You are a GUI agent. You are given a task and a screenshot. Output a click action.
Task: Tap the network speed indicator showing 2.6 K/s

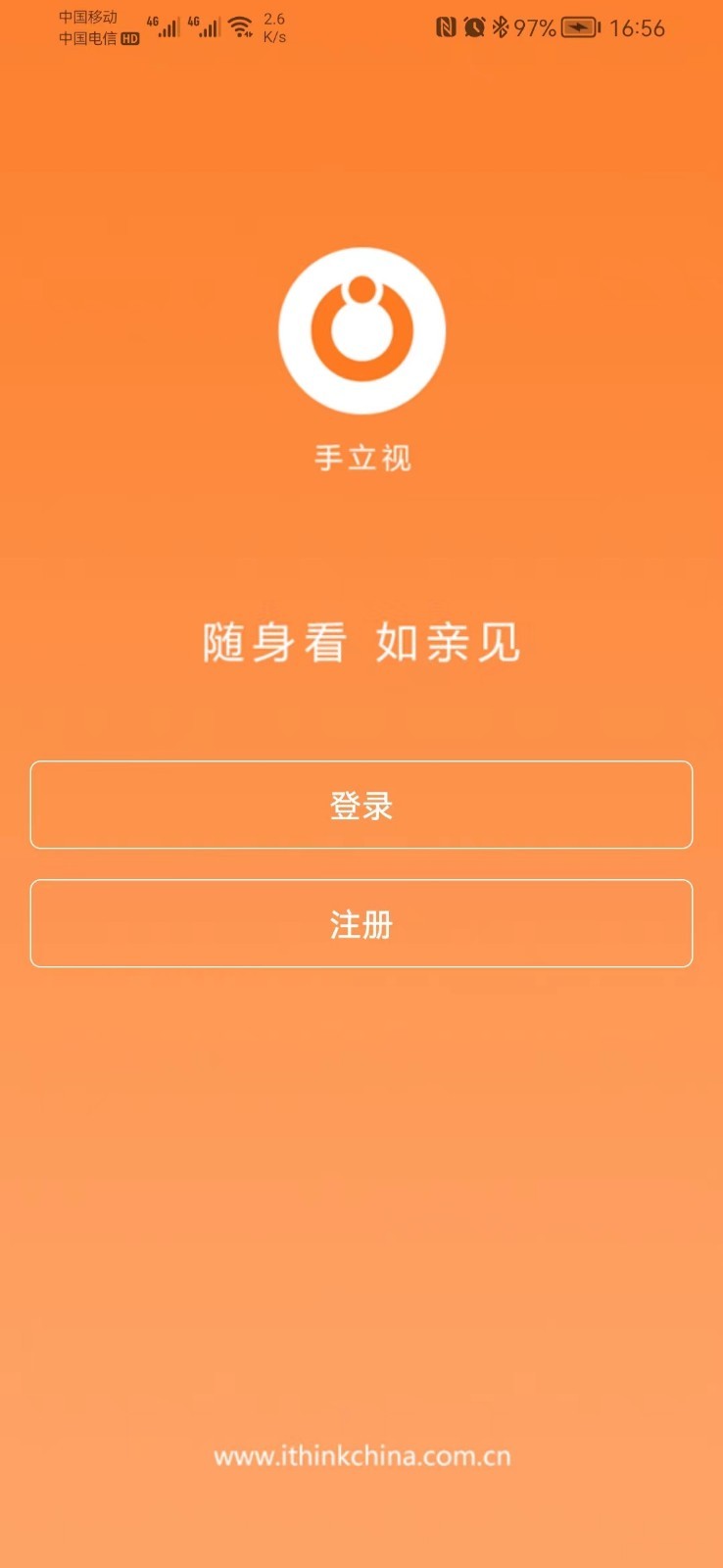pos(272,26)
